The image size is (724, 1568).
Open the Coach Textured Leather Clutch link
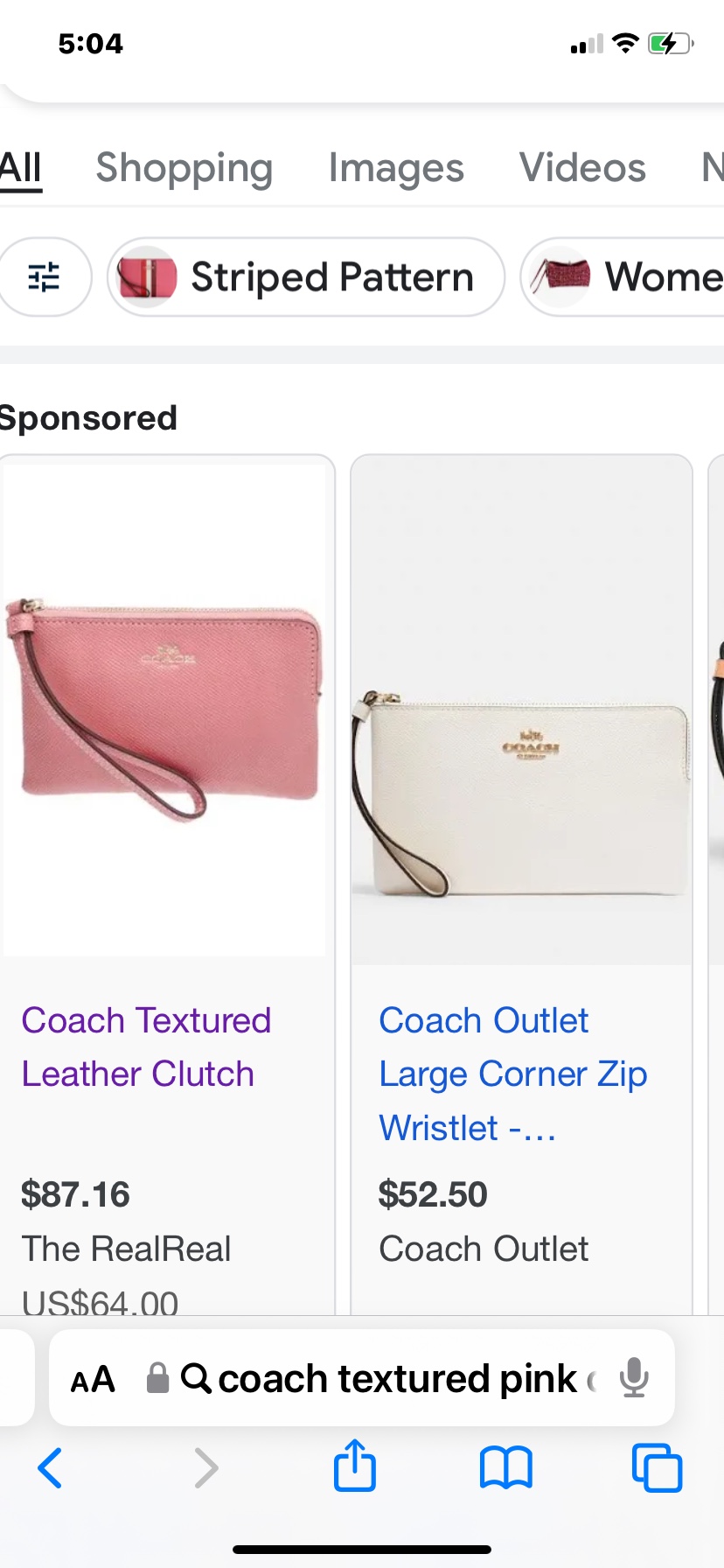pos(146,1046)
